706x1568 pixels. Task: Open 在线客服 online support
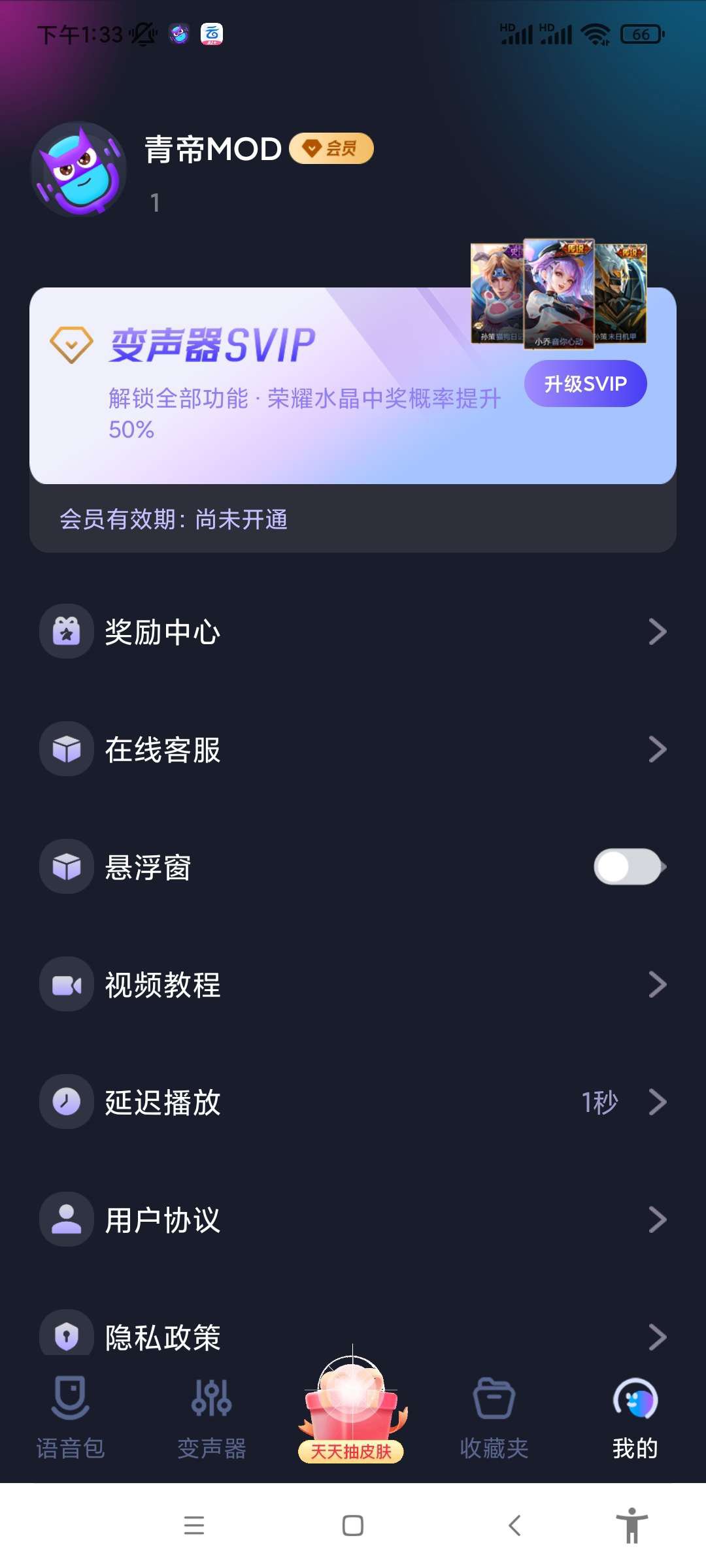pos(353,749)
